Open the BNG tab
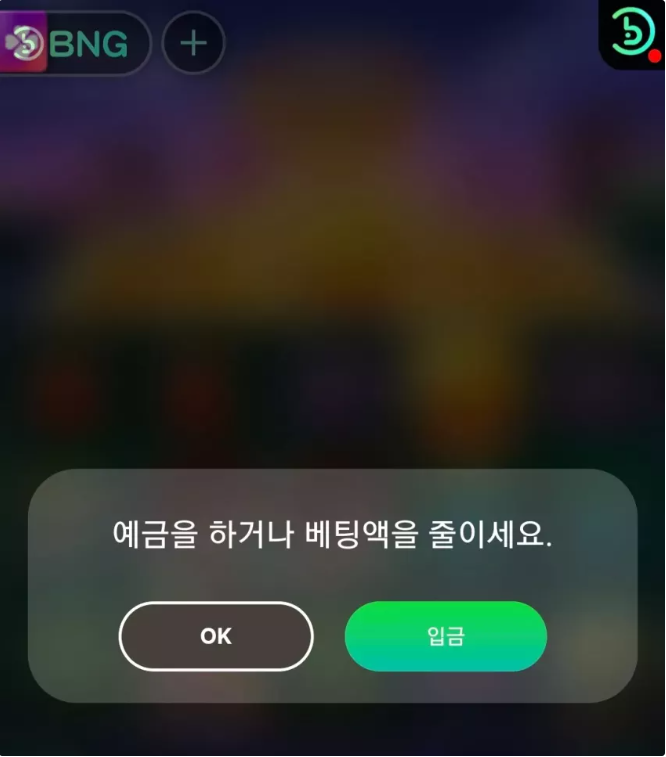This screenshot has width=666, height=757. point(76,44)
